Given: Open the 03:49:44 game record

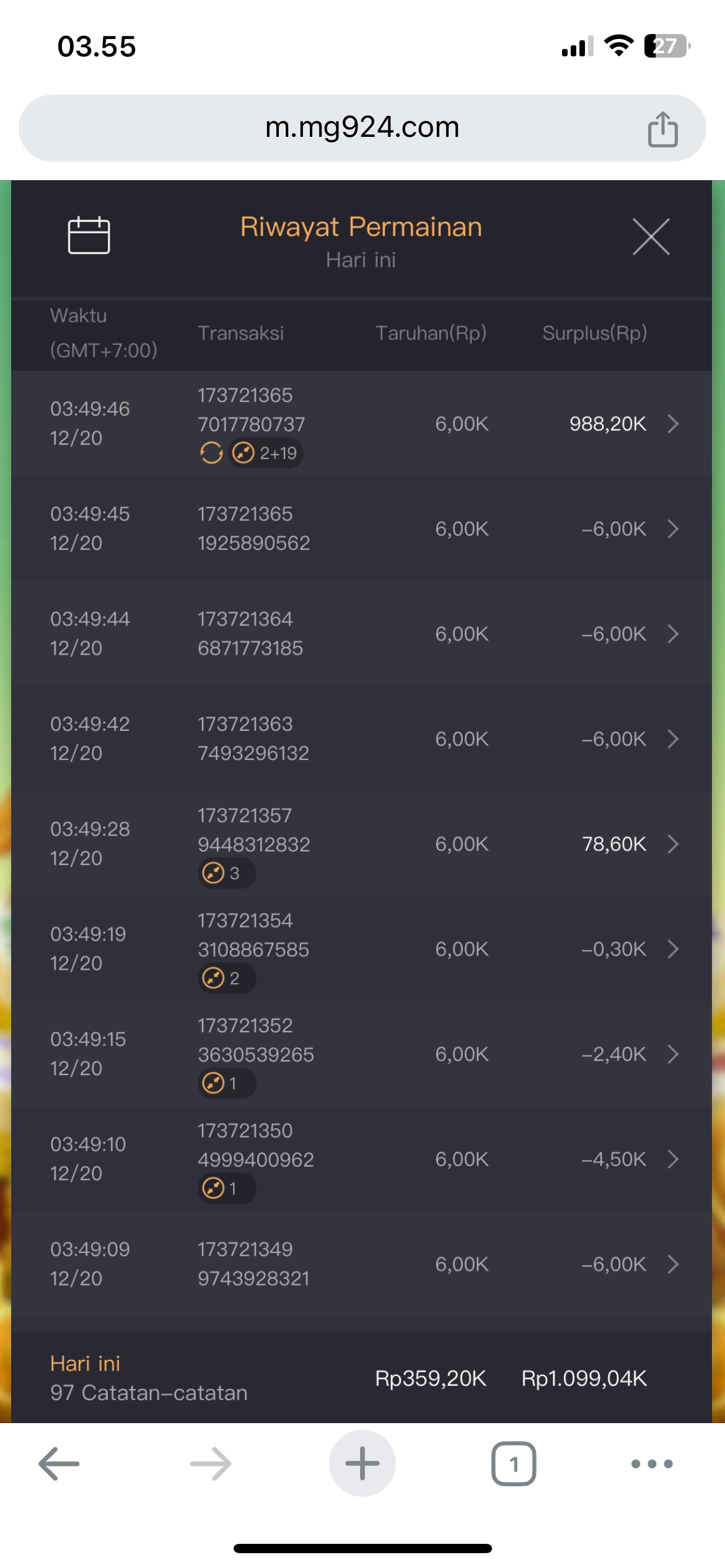Looking at the screenshot, I should coord(673,634).
